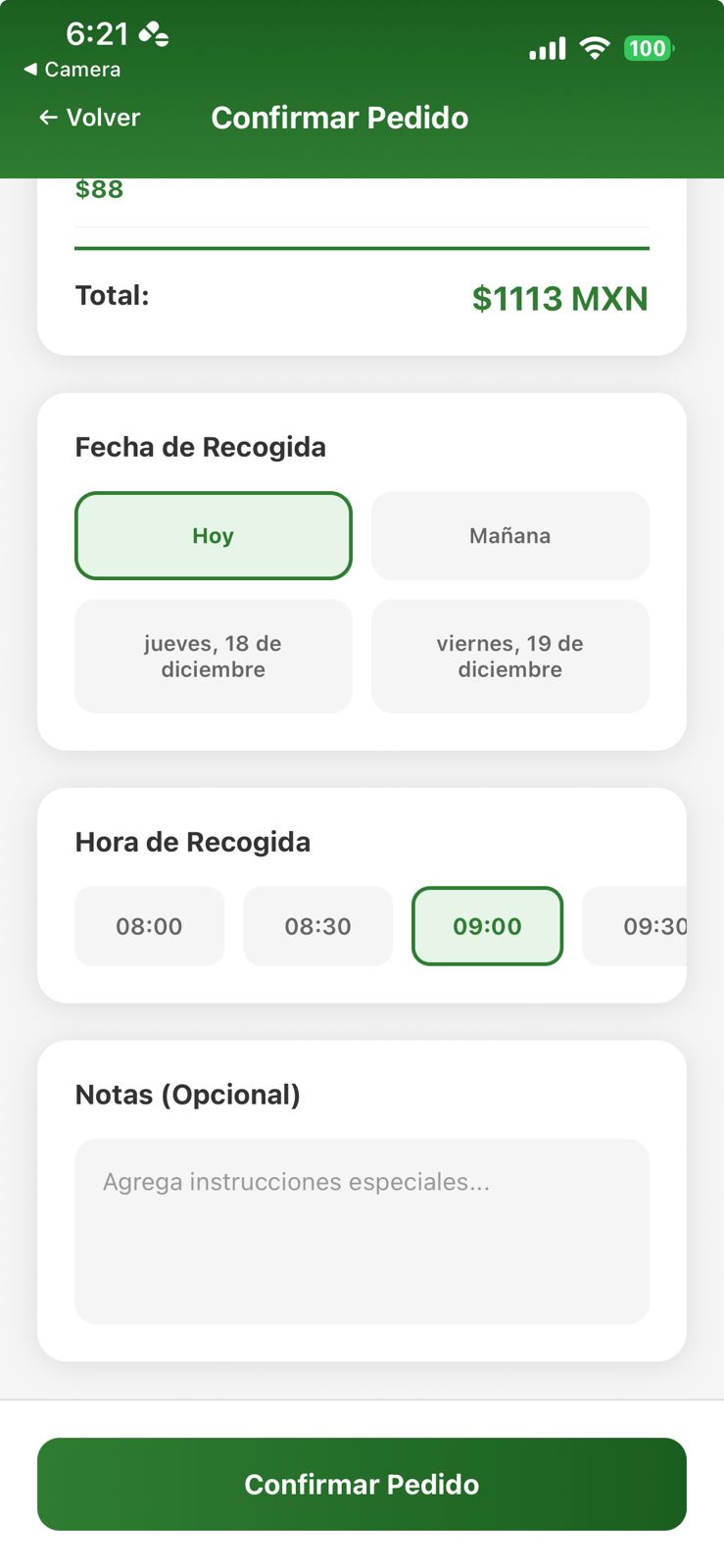Image resolution: width=724 pixels, height=1568 pixels.
Task: Pick the 09:30 time slot
Action: (x=647, y=926)
